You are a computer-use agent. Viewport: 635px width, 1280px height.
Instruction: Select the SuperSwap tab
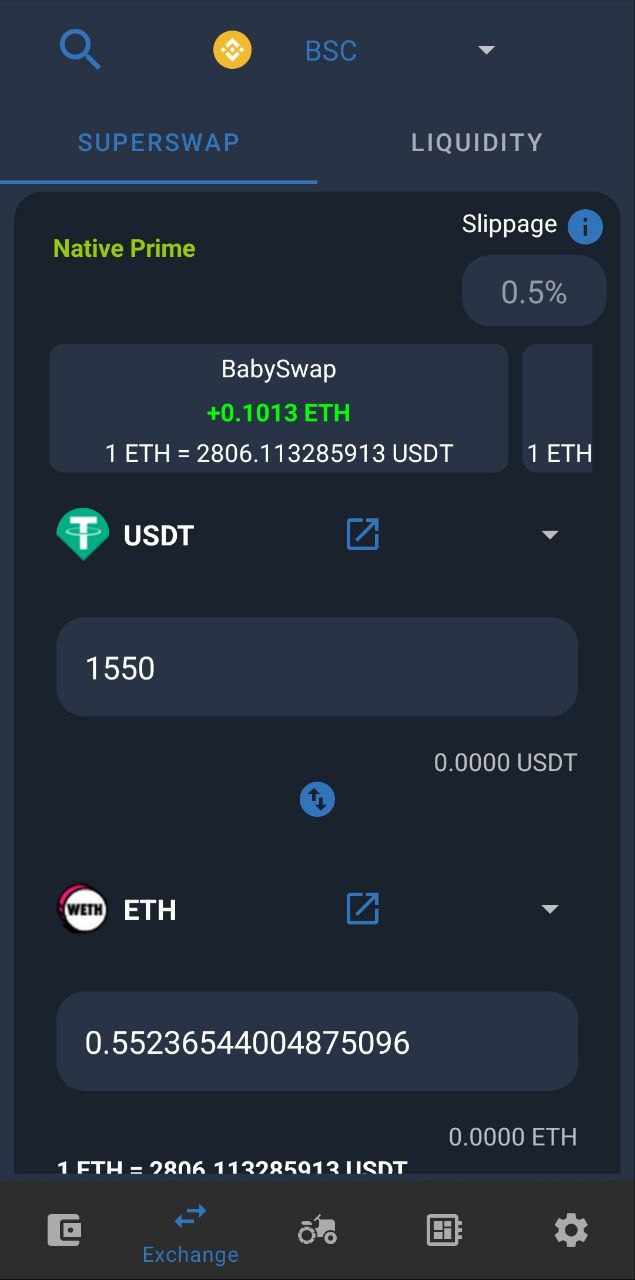click(x=158, y=142)
